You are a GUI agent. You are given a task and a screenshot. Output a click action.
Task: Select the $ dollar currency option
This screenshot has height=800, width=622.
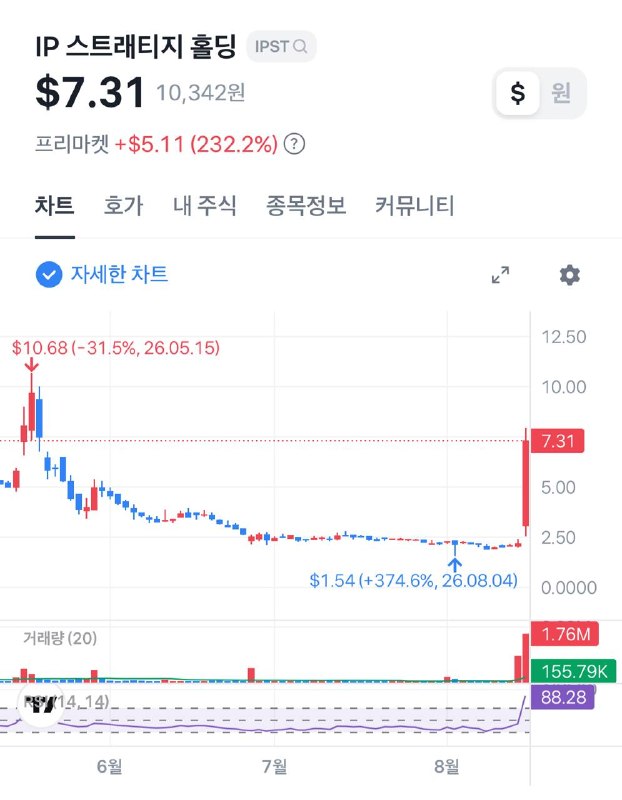tap(517, 93)
